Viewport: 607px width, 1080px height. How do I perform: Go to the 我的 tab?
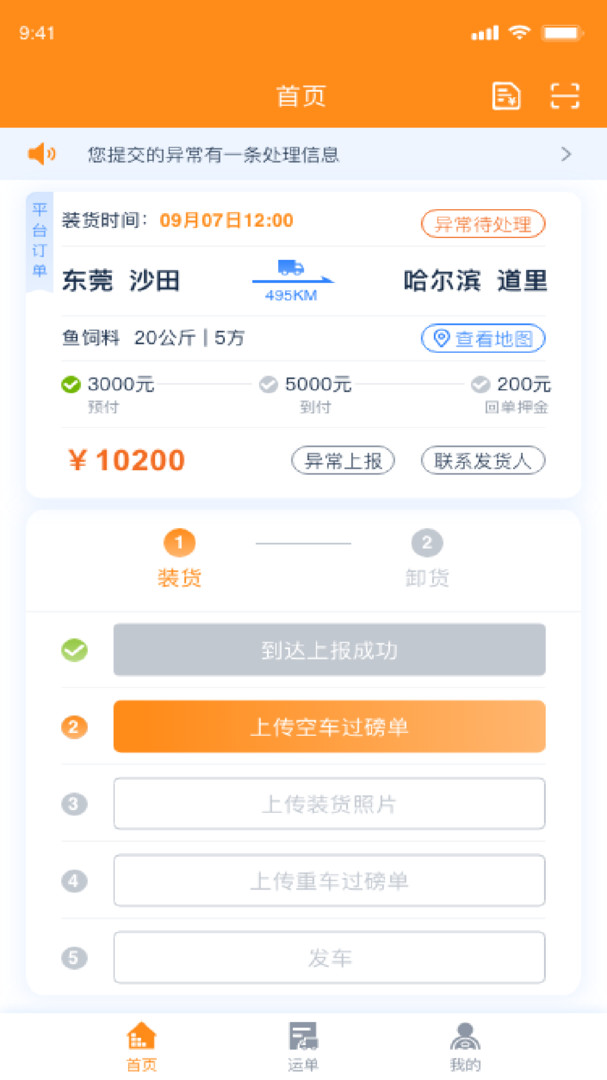point(465,1046)
